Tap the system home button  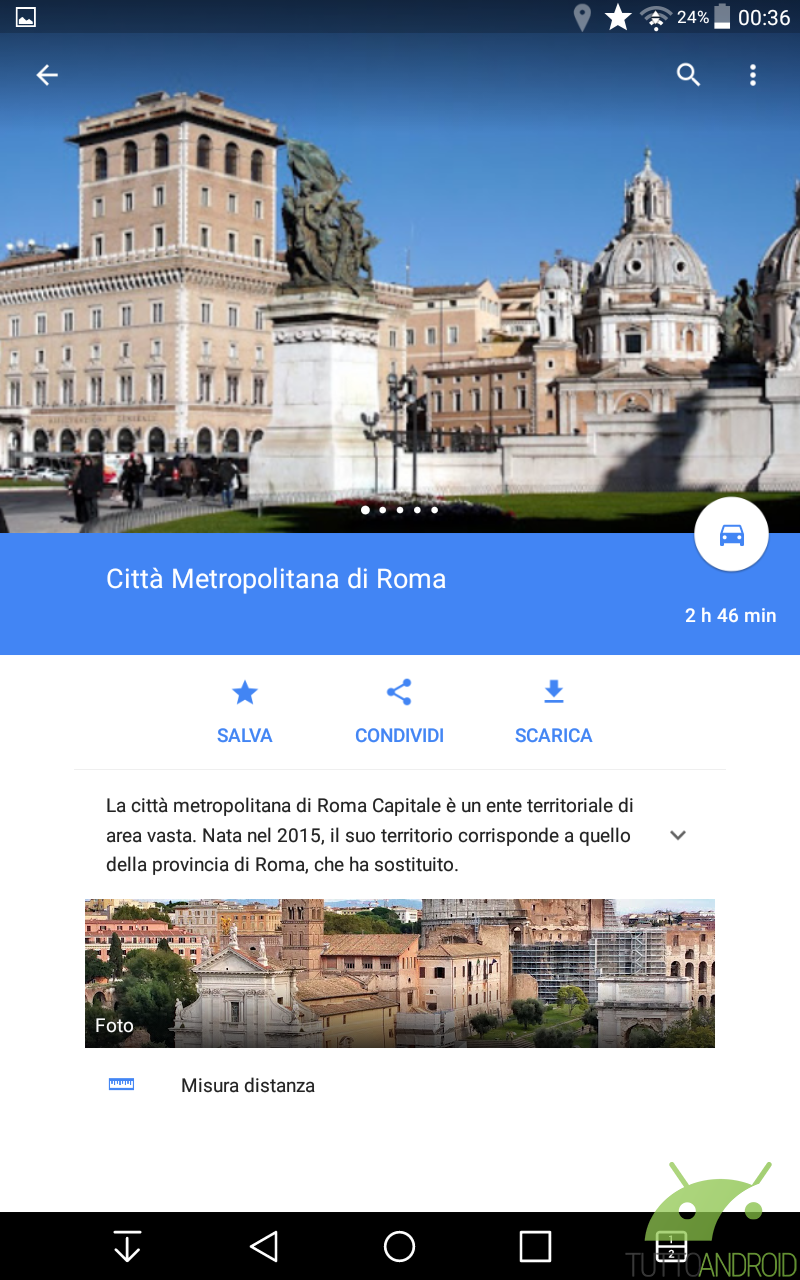click(x=399, y=1246)
